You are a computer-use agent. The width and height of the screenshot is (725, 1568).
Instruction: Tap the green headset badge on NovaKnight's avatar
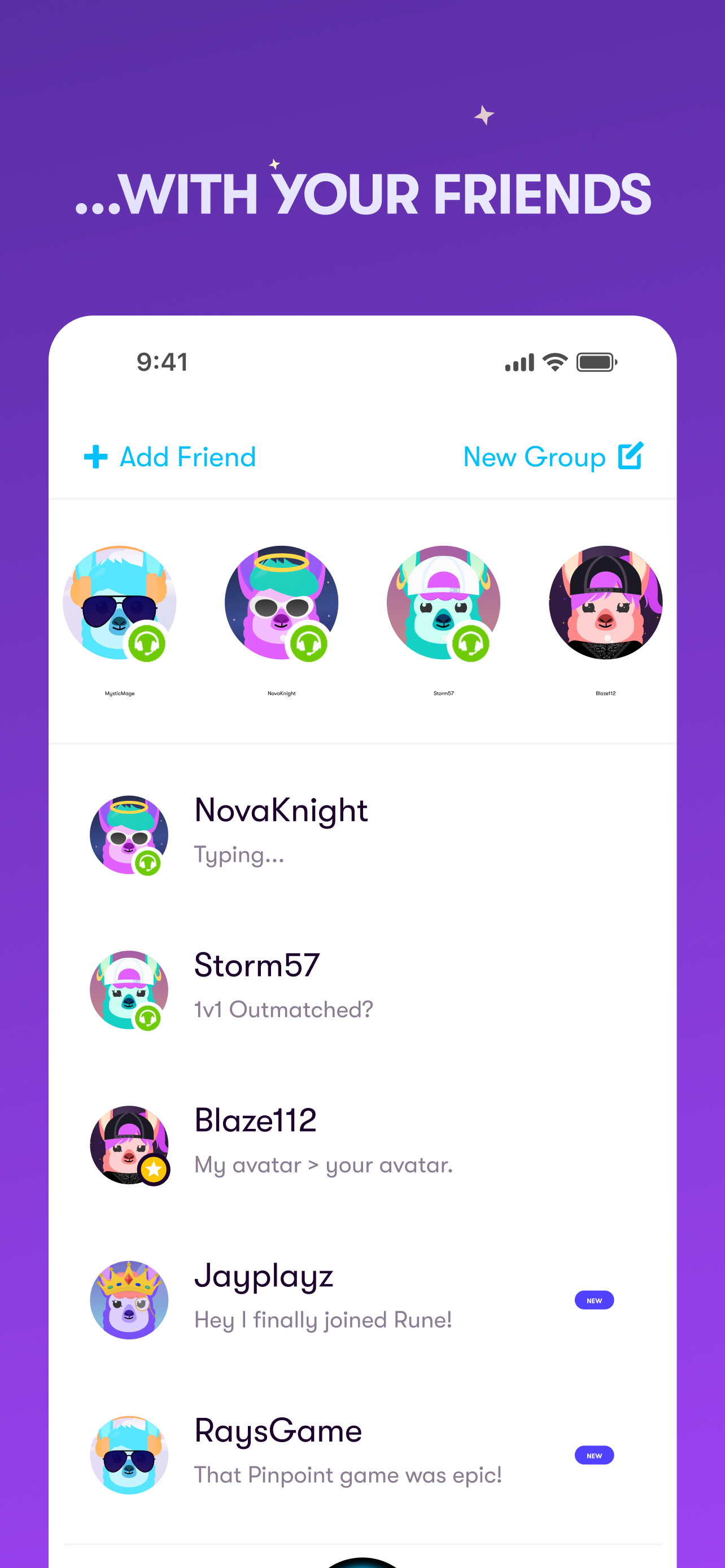point(309,643)
